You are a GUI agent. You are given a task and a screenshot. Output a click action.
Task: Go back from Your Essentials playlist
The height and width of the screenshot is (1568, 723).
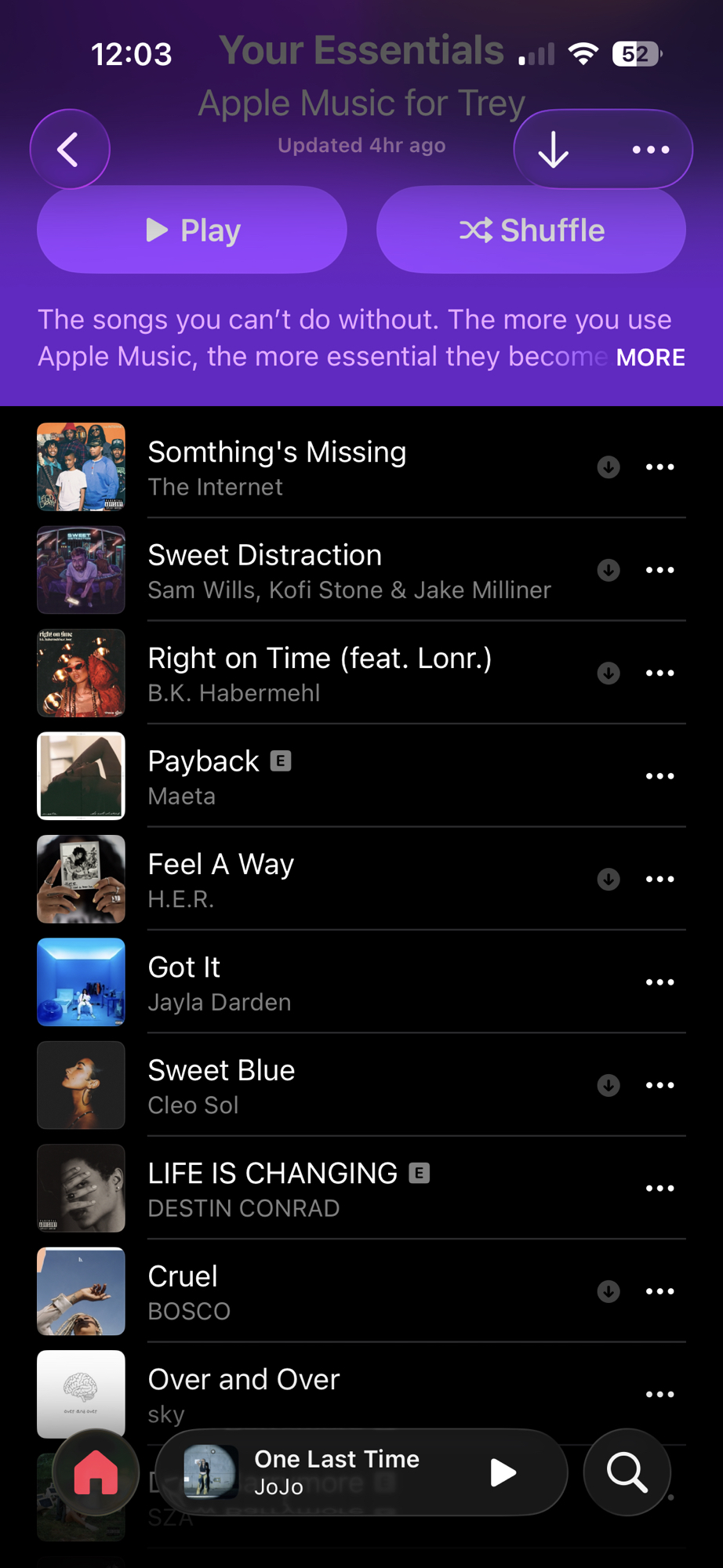(x=69, y=149)
